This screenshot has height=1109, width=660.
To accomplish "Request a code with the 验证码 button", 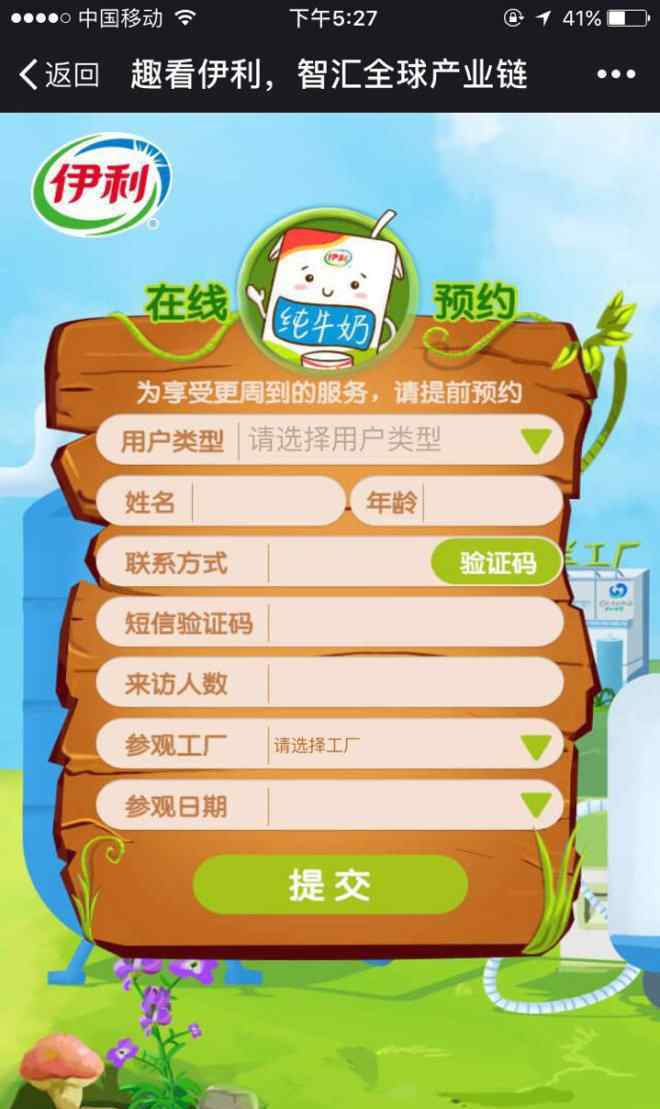I will pyautogui.click(x=497, y=563).
